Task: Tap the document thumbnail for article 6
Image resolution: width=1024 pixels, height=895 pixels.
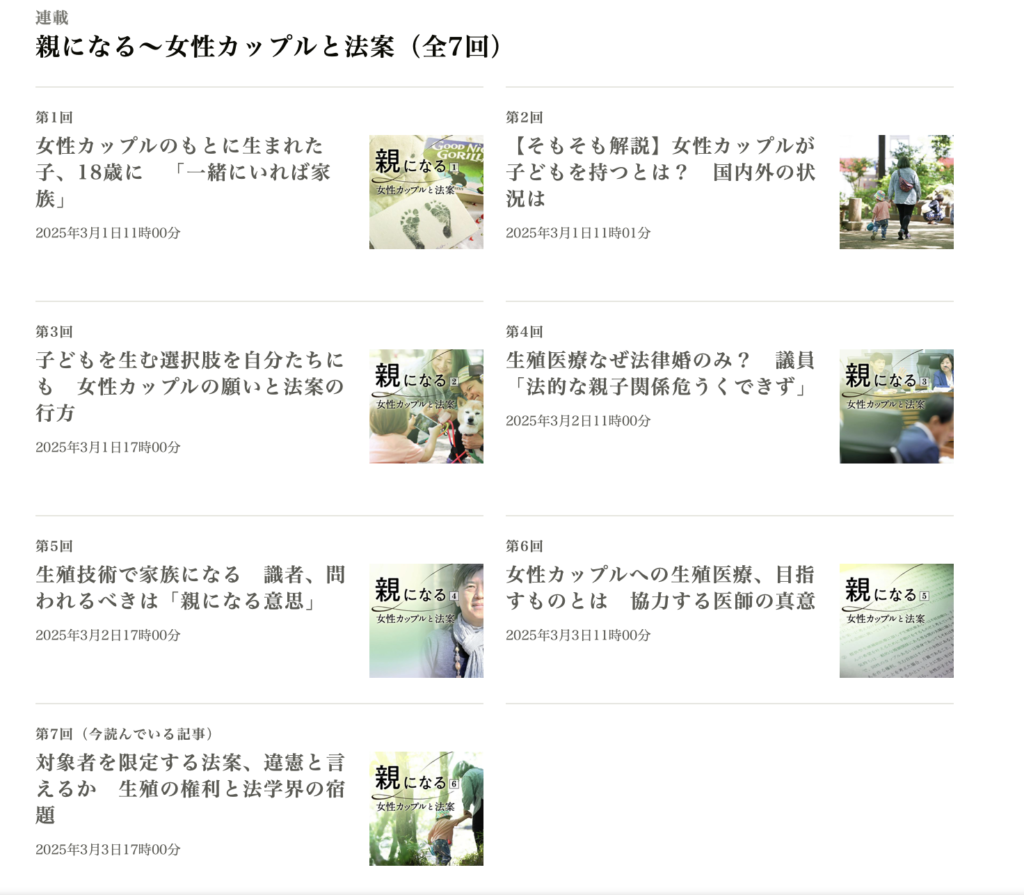Action: tap(896, 620)
